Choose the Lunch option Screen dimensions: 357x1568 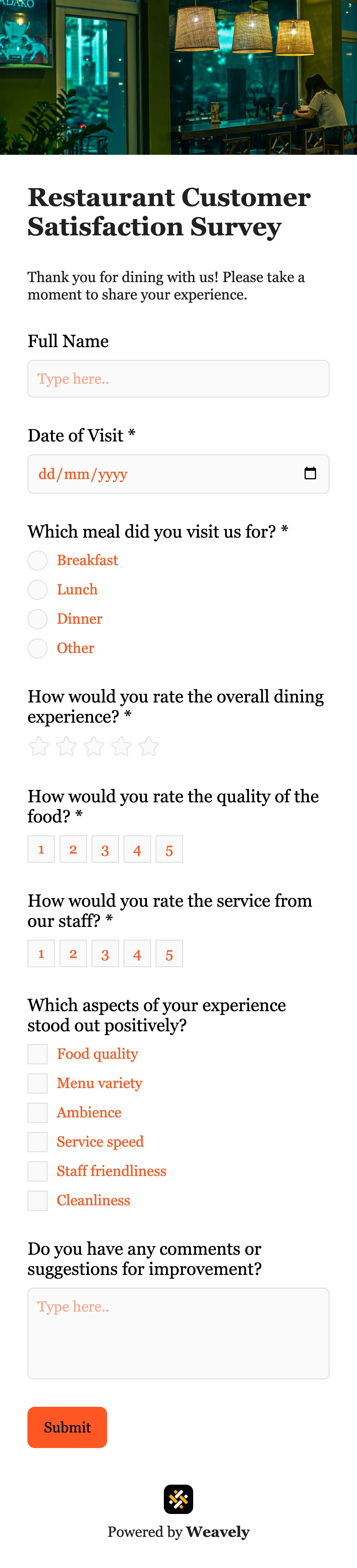pos(38,589)
